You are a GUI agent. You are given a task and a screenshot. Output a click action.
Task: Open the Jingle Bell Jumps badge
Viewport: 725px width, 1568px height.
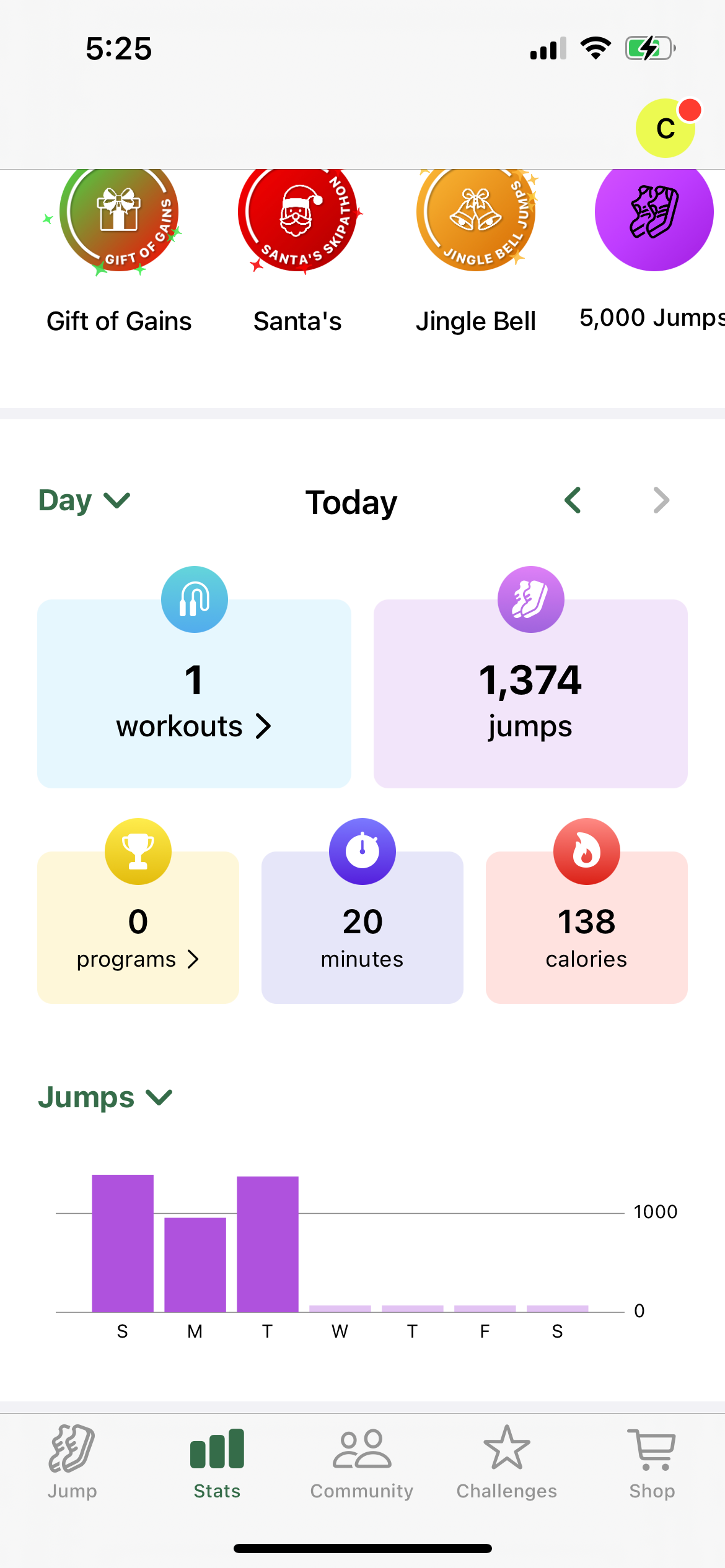476,217
